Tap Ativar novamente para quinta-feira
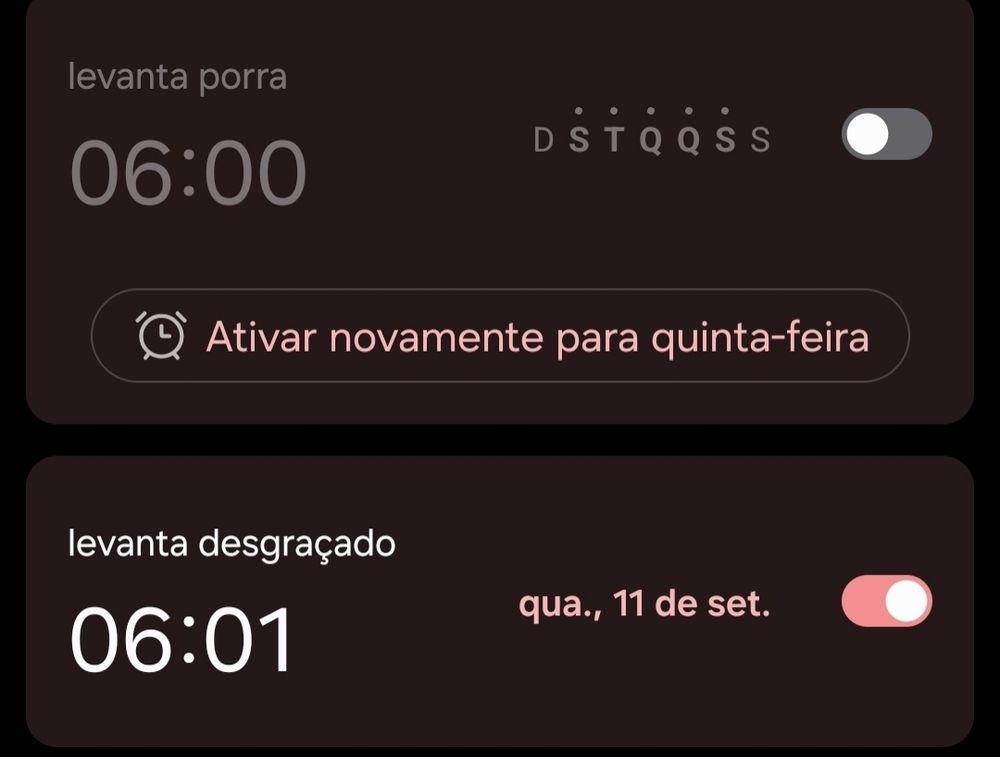The height and width of the screenshot is (757, 1000). [500, 335]
